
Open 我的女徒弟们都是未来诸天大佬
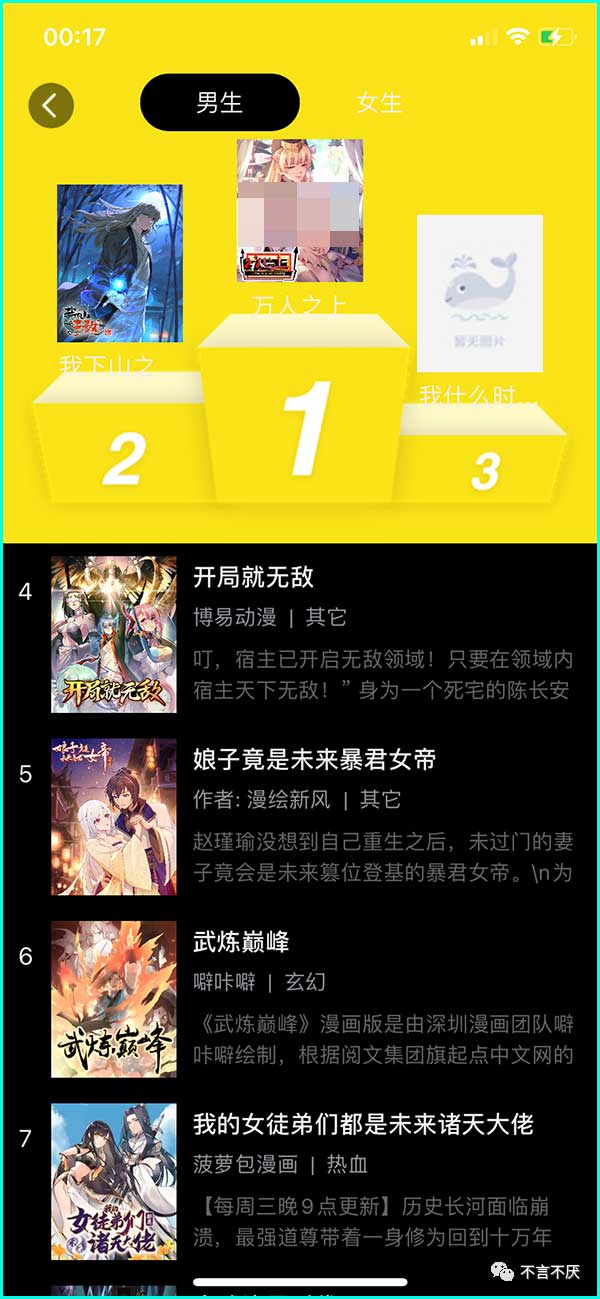pyautogui.click(x=362, y=1124)
